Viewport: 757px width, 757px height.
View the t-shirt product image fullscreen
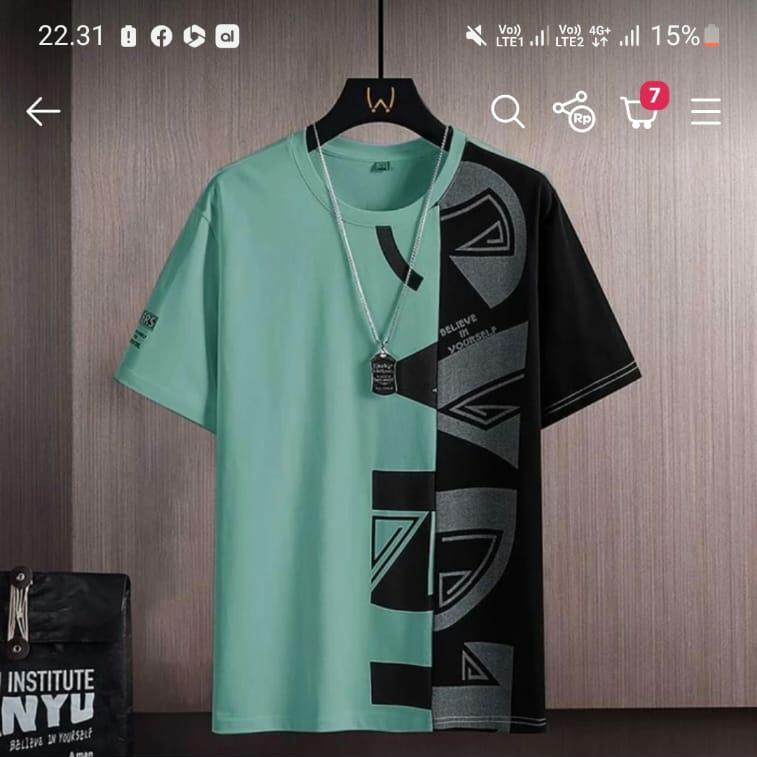(378, 430)
